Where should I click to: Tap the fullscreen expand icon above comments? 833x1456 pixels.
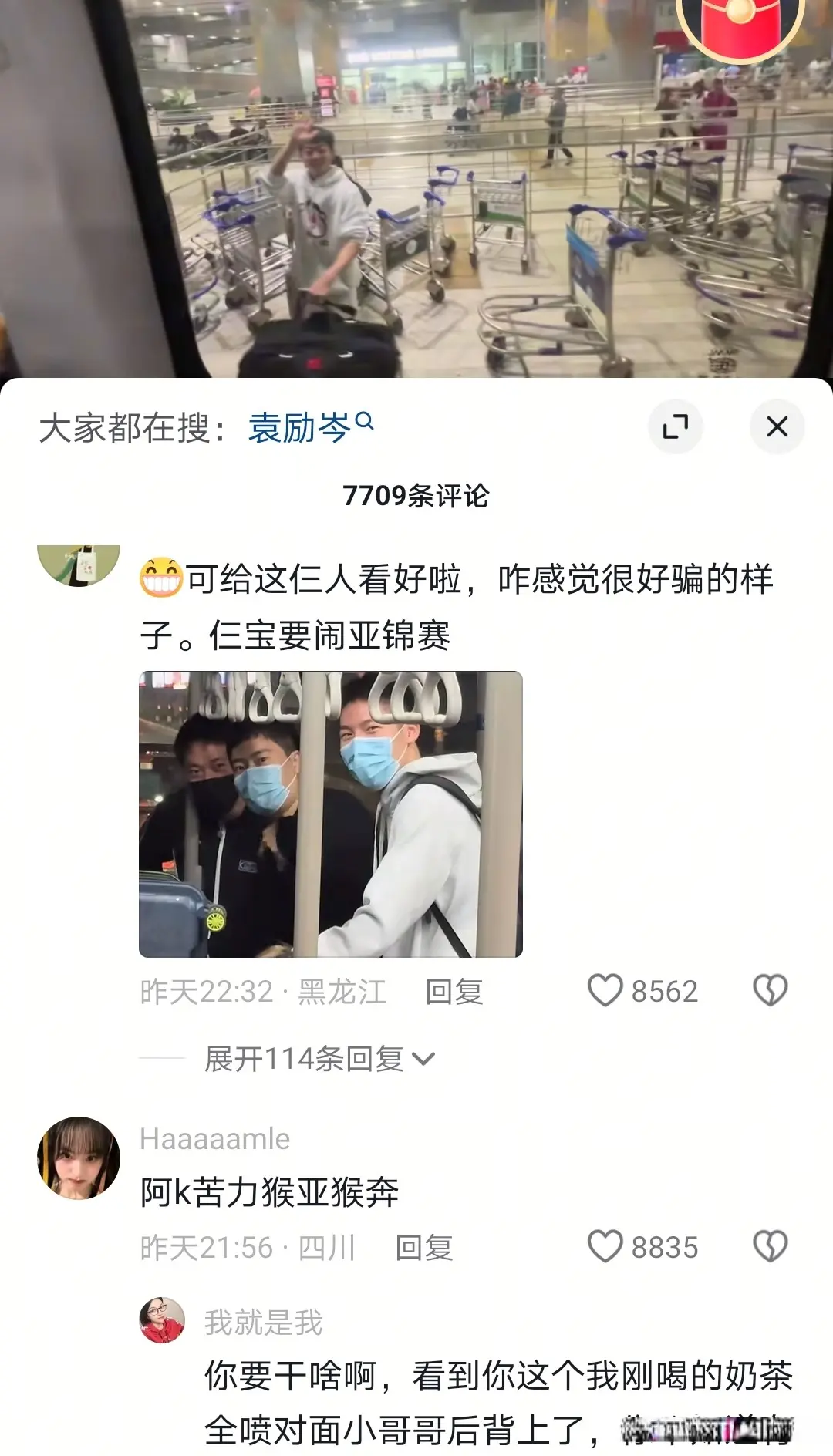pyautogui.click(x=676, y=425)
